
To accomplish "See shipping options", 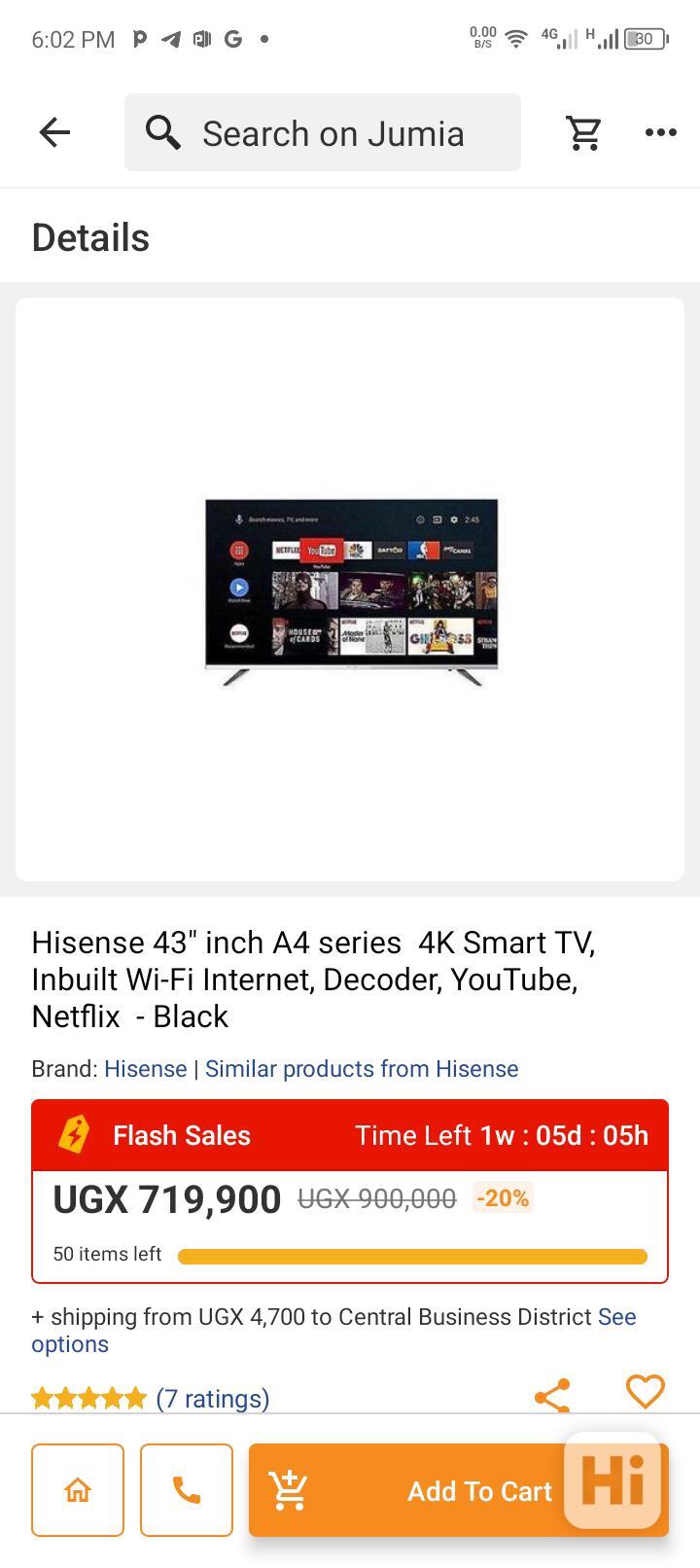I will pyautogui.click(x=616, y=1317).
